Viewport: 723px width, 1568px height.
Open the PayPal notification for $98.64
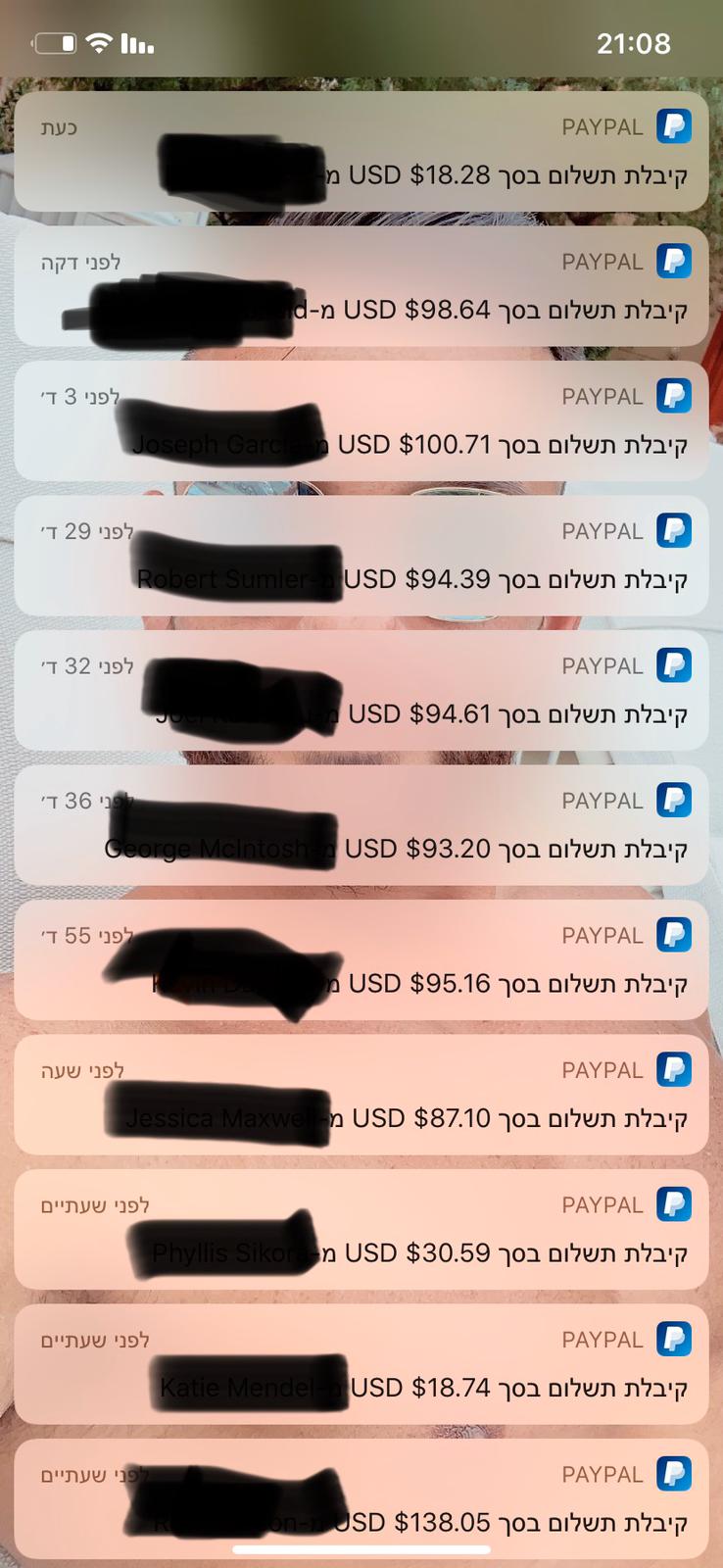click(361, 286)
